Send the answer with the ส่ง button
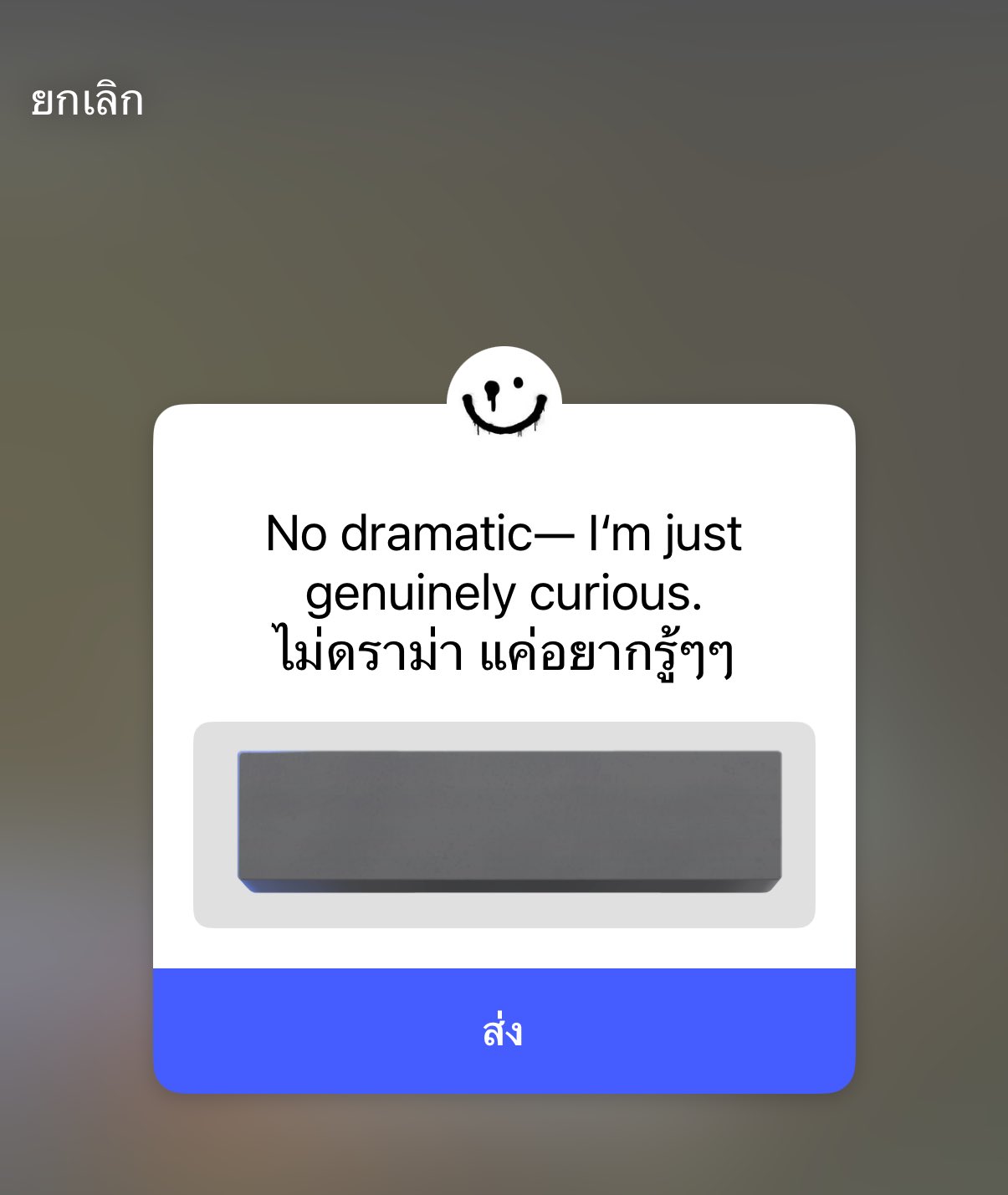This screenshot has height=1195, width=1008. pyautogui.click(x=504, y=1030)
